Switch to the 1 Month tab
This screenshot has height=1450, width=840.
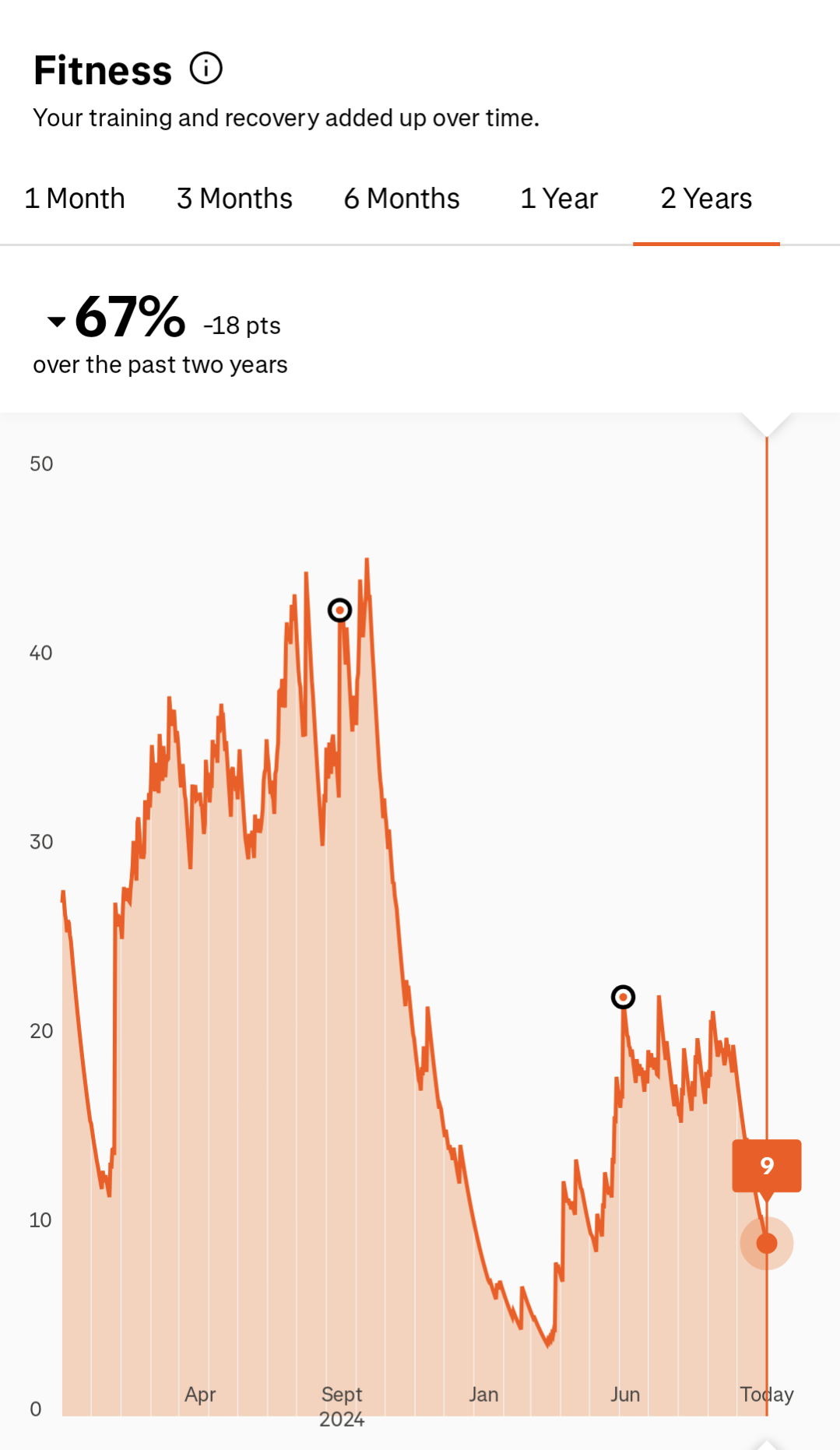point(75,199)
